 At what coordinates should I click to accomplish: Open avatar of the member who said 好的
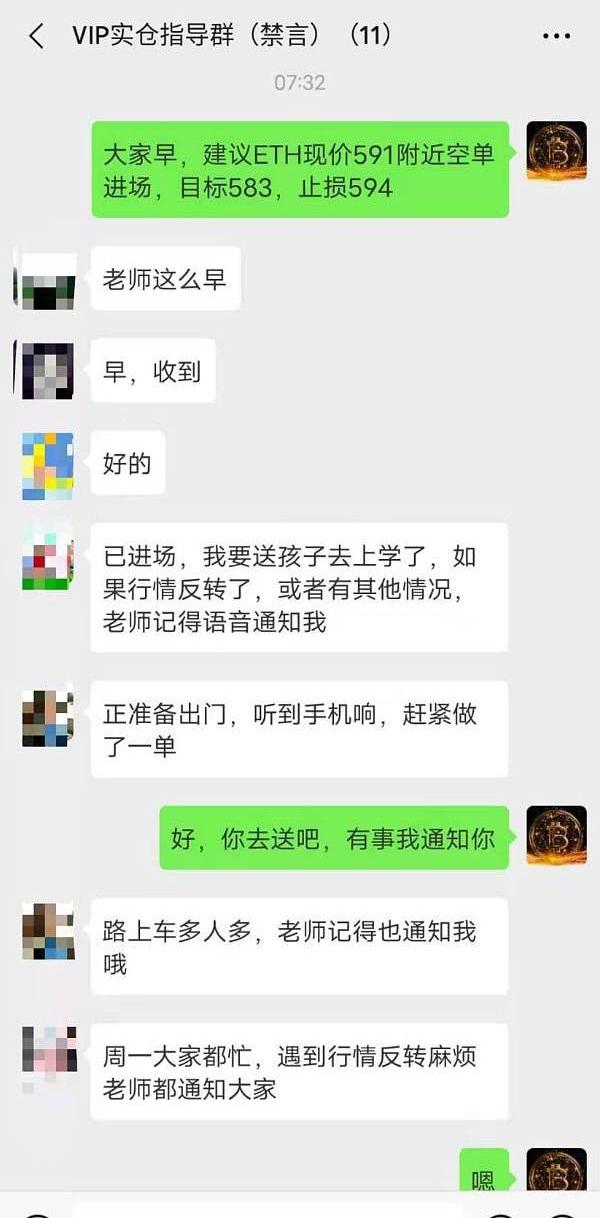47,465
